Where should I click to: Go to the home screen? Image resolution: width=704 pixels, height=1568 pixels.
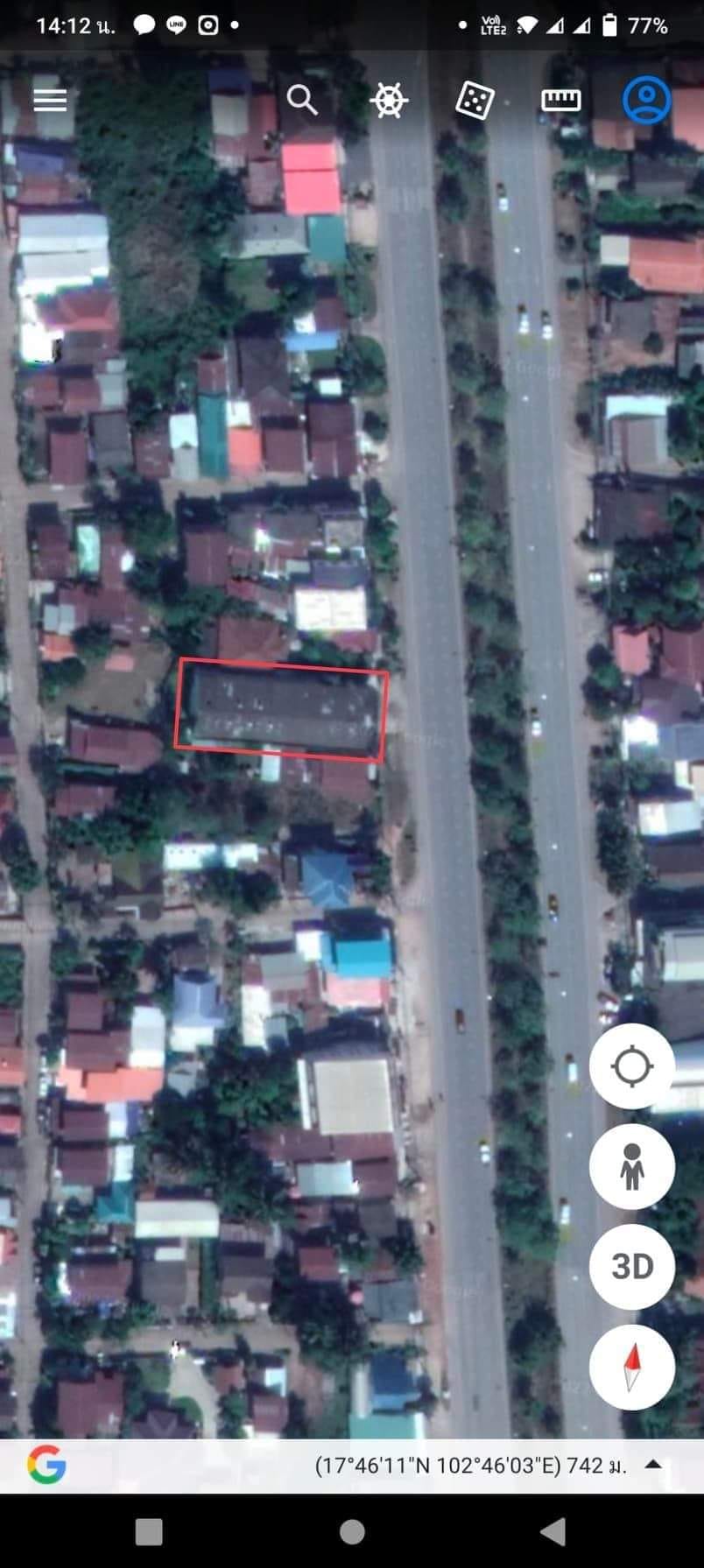(x=352, y=1531)
